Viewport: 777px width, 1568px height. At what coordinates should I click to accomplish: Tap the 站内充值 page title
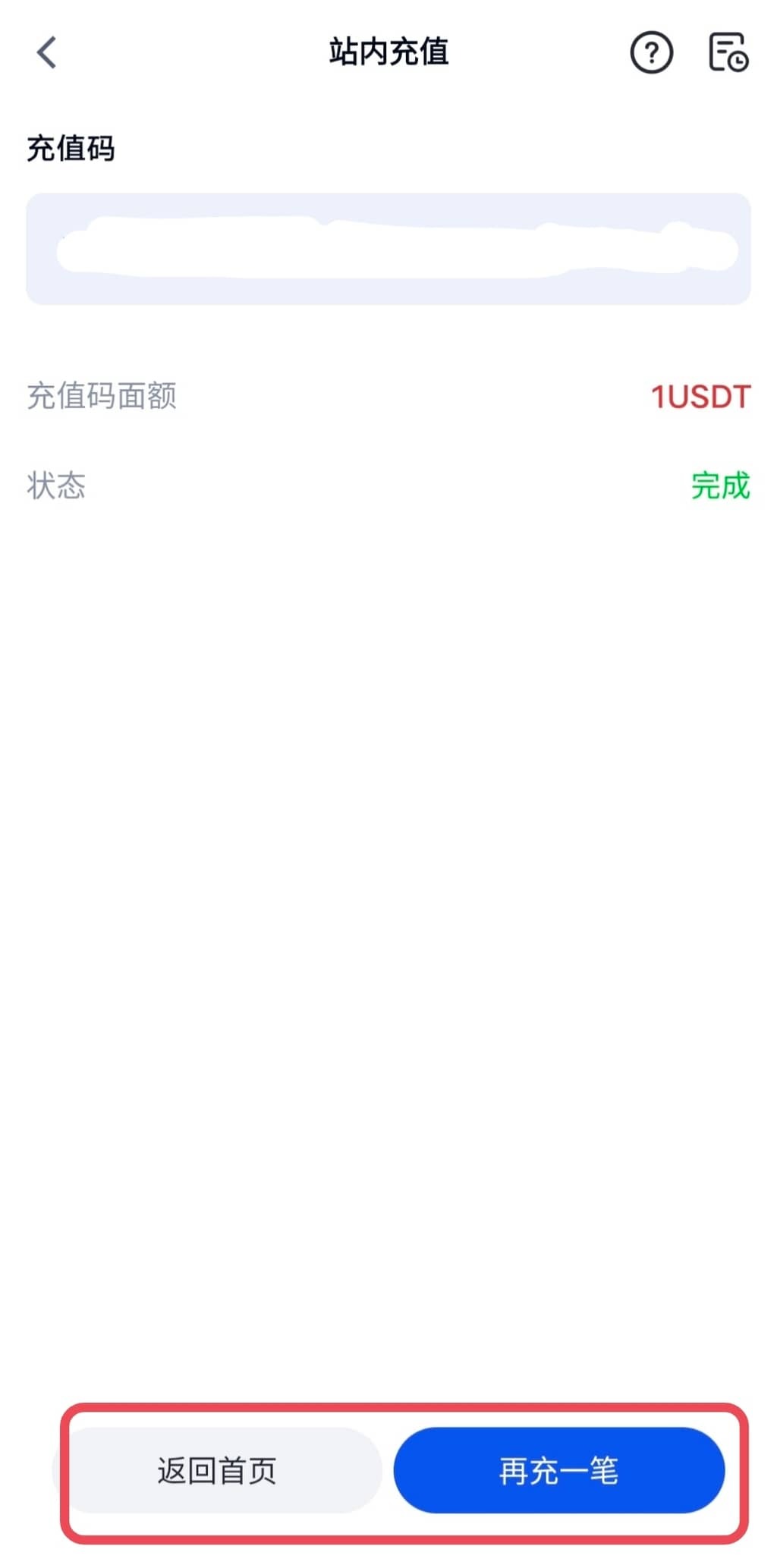[x=388, y=52]
